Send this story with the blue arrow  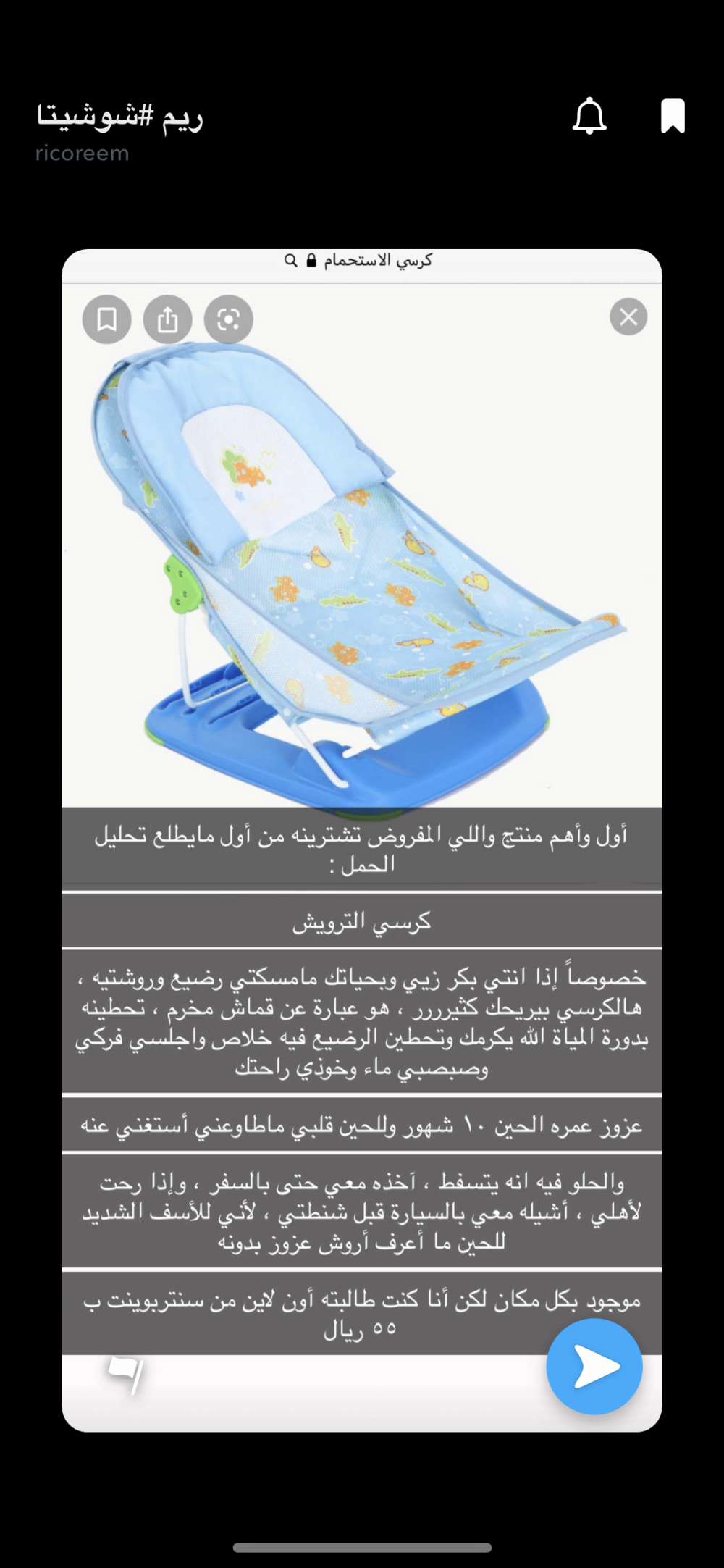(594, 1367)
